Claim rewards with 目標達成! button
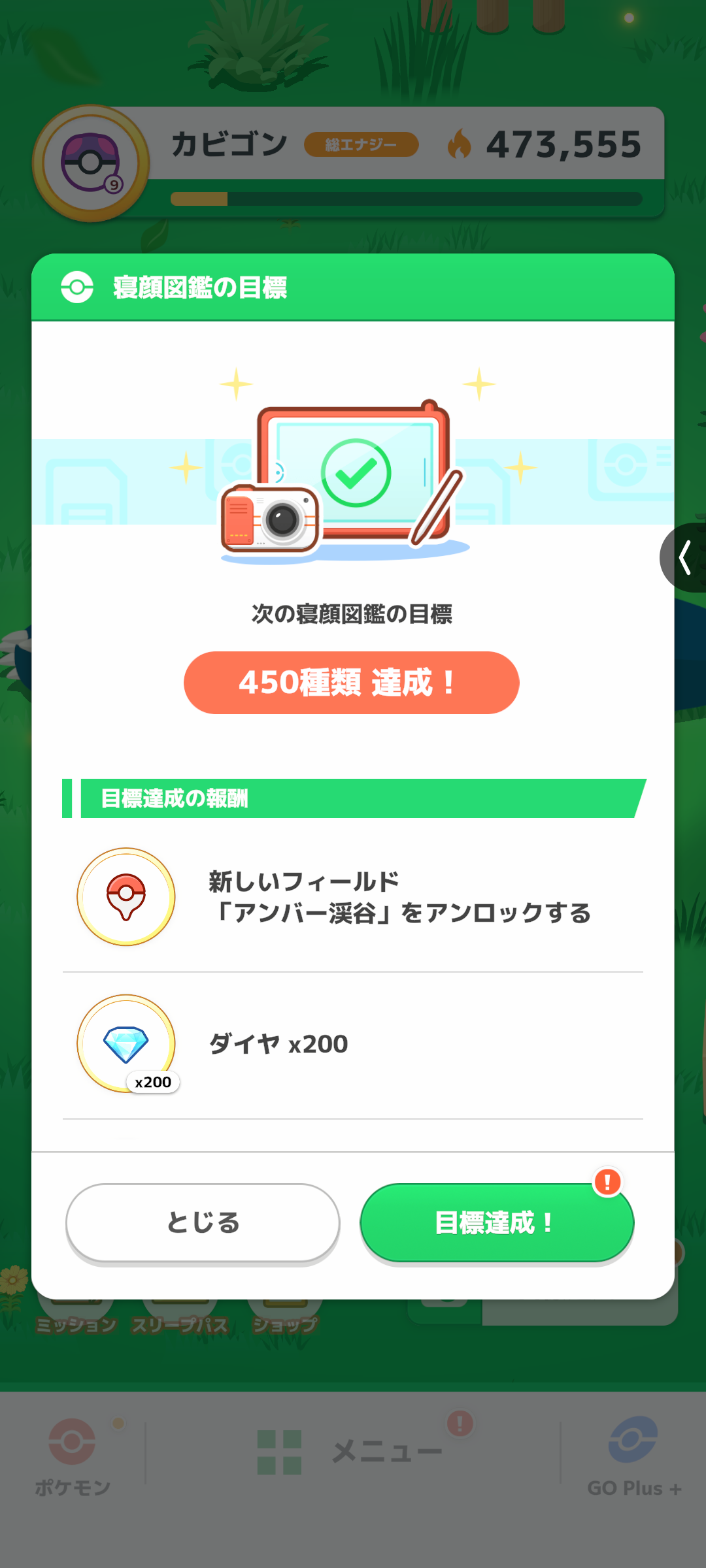The width and height of the screenshot is (706, 1568). (496, 1222)
